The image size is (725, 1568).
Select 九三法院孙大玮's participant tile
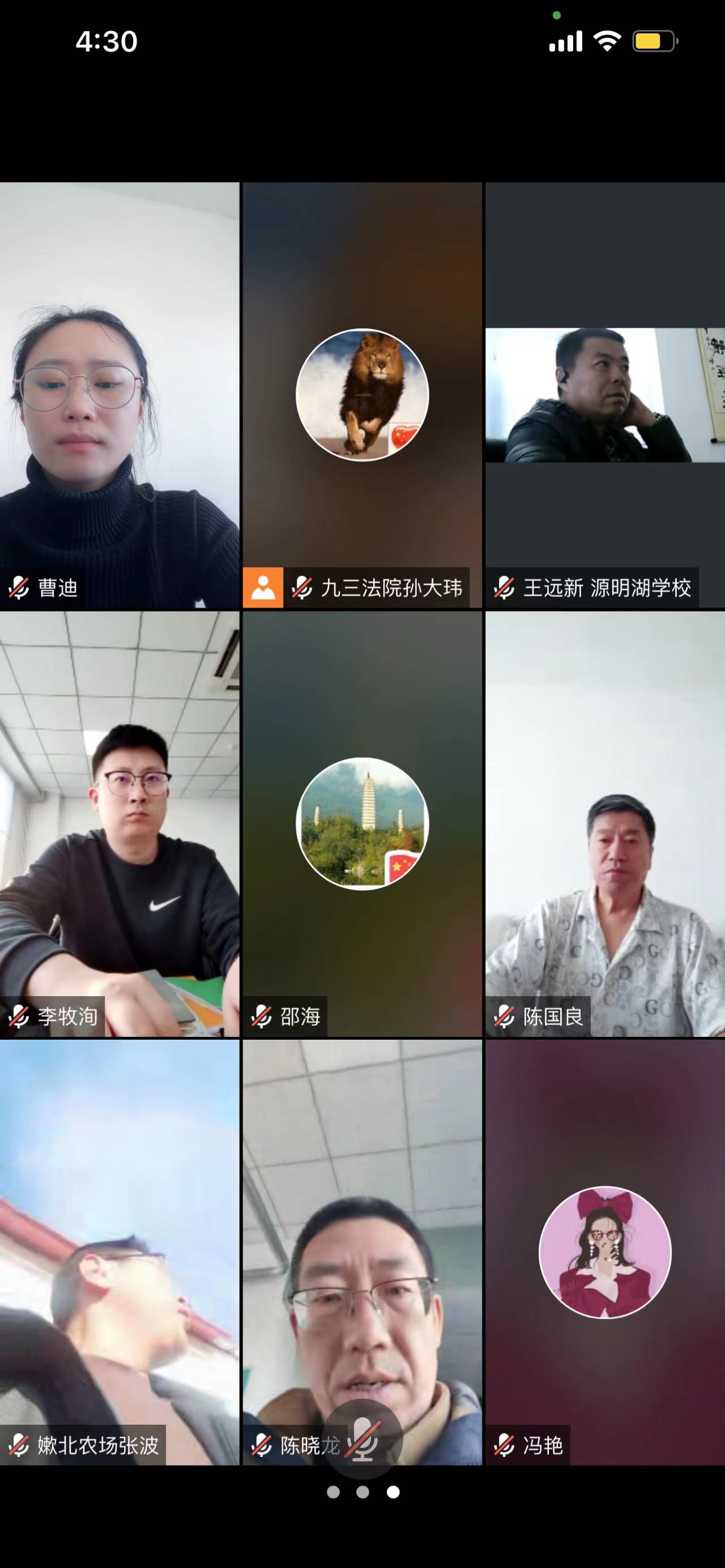362,396
